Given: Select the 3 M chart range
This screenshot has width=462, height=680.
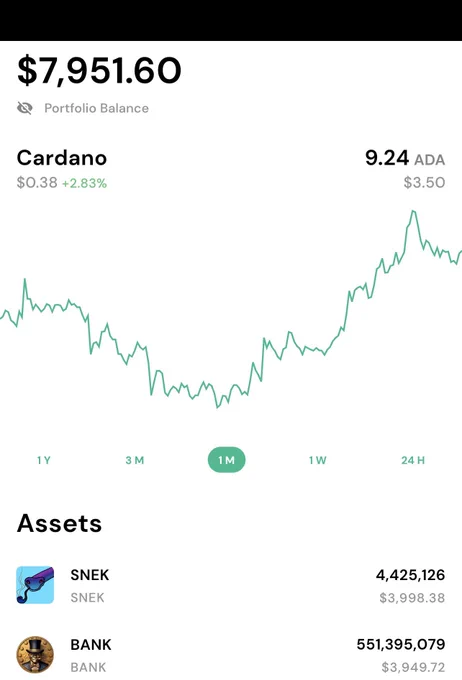Looking at the screenshot, I should click(135, 460).
